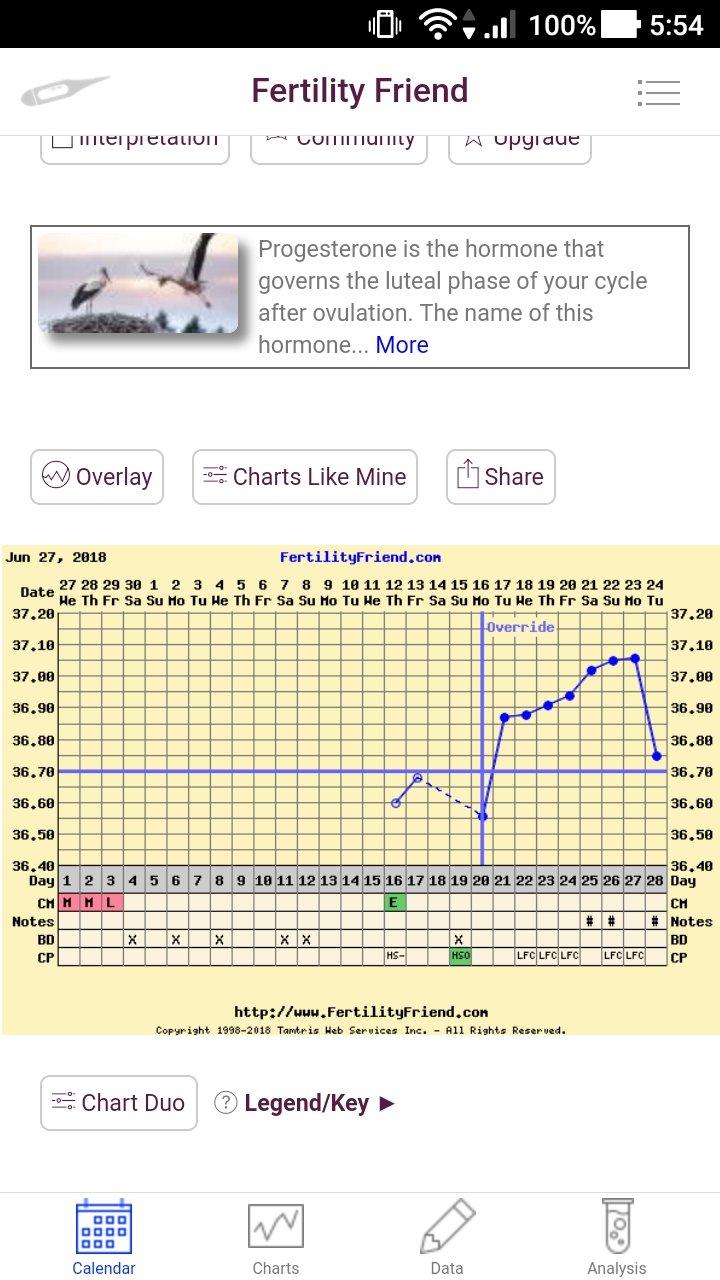Open the Analysis tab
This screenshot has height=1280, width=720.
(617, 1238)
